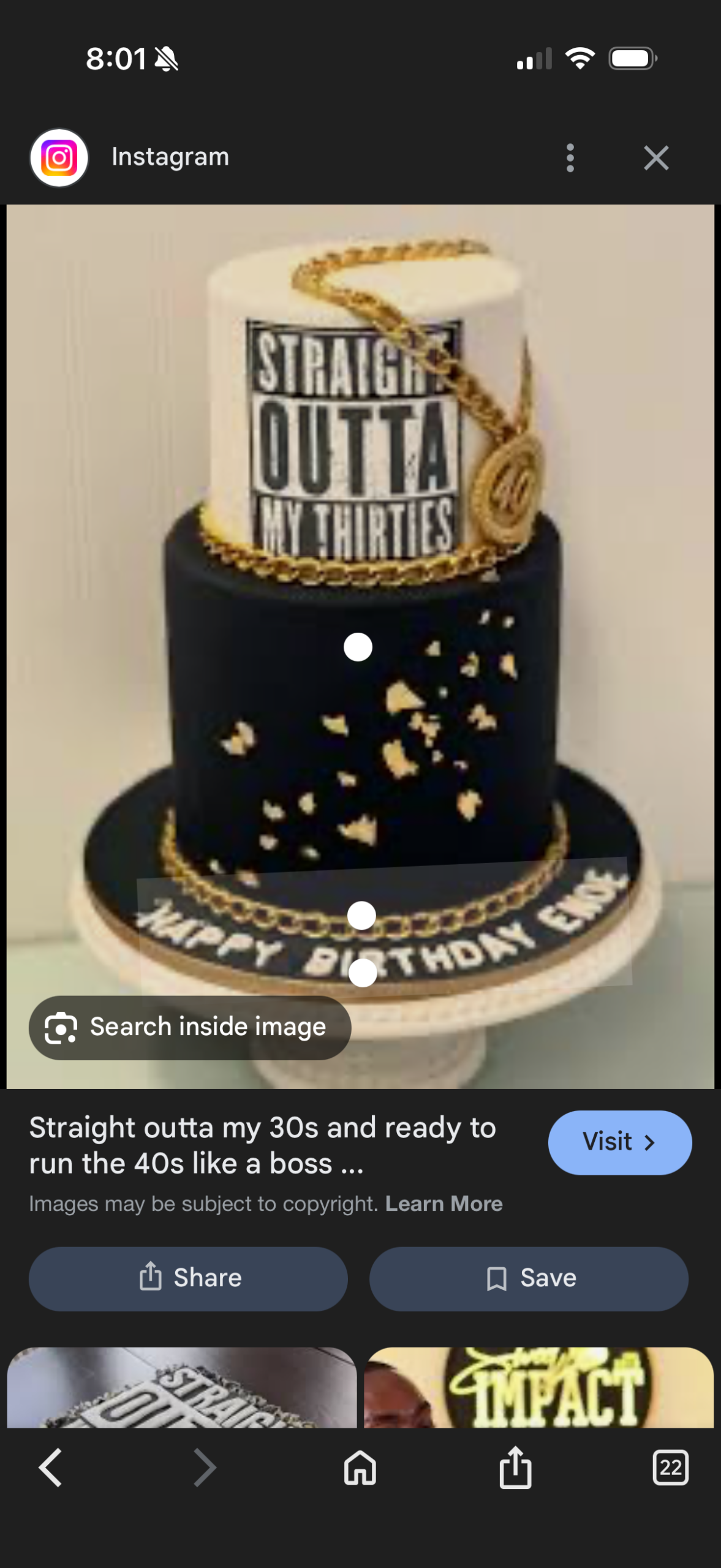The height and width of the screenshot is (1568, 721).
Task: Close the image viewer
Action: (x=655, y=158)
